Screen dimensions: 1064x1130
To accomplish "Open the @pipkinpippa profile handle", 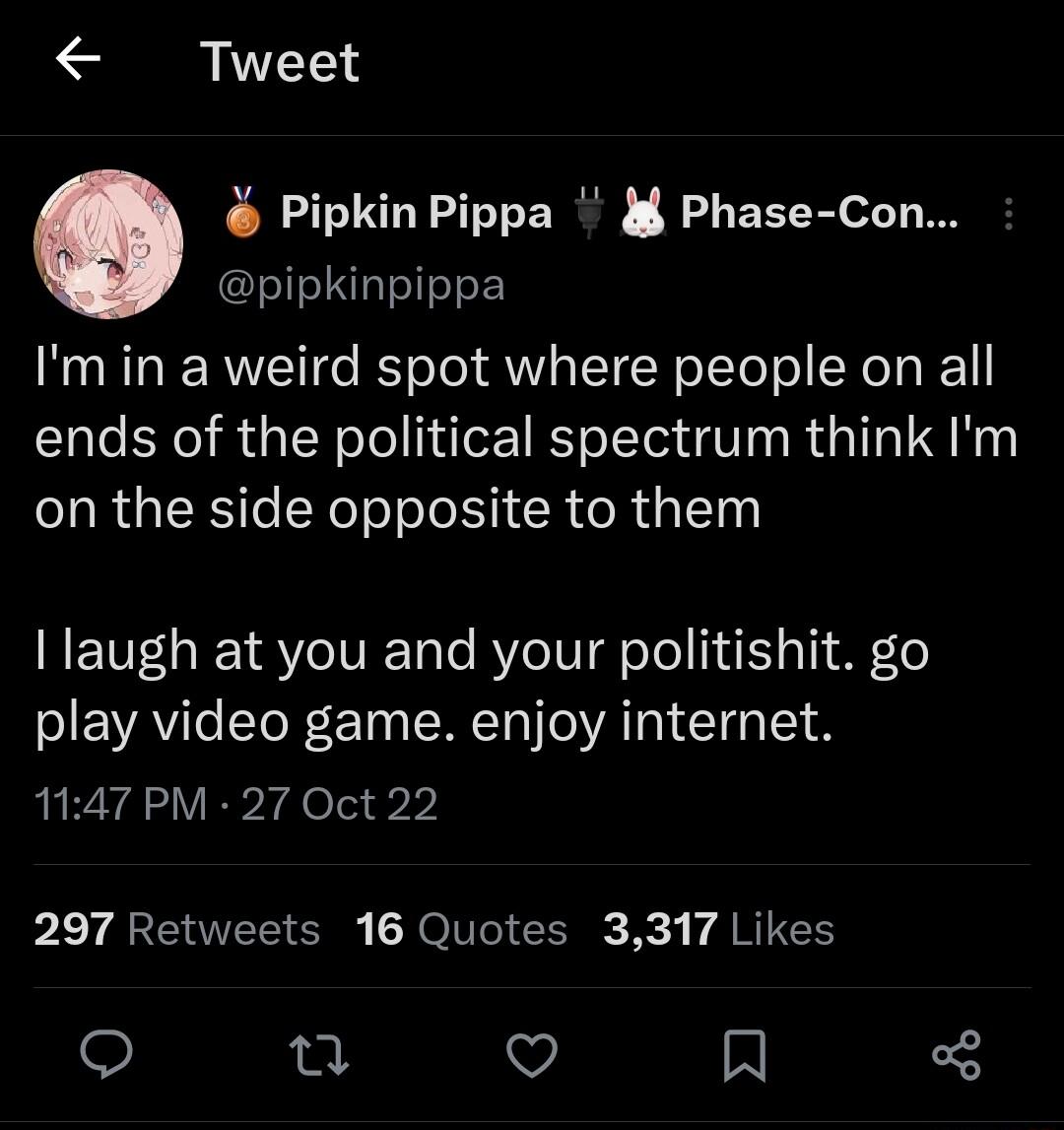I will [x=361, y=285].
